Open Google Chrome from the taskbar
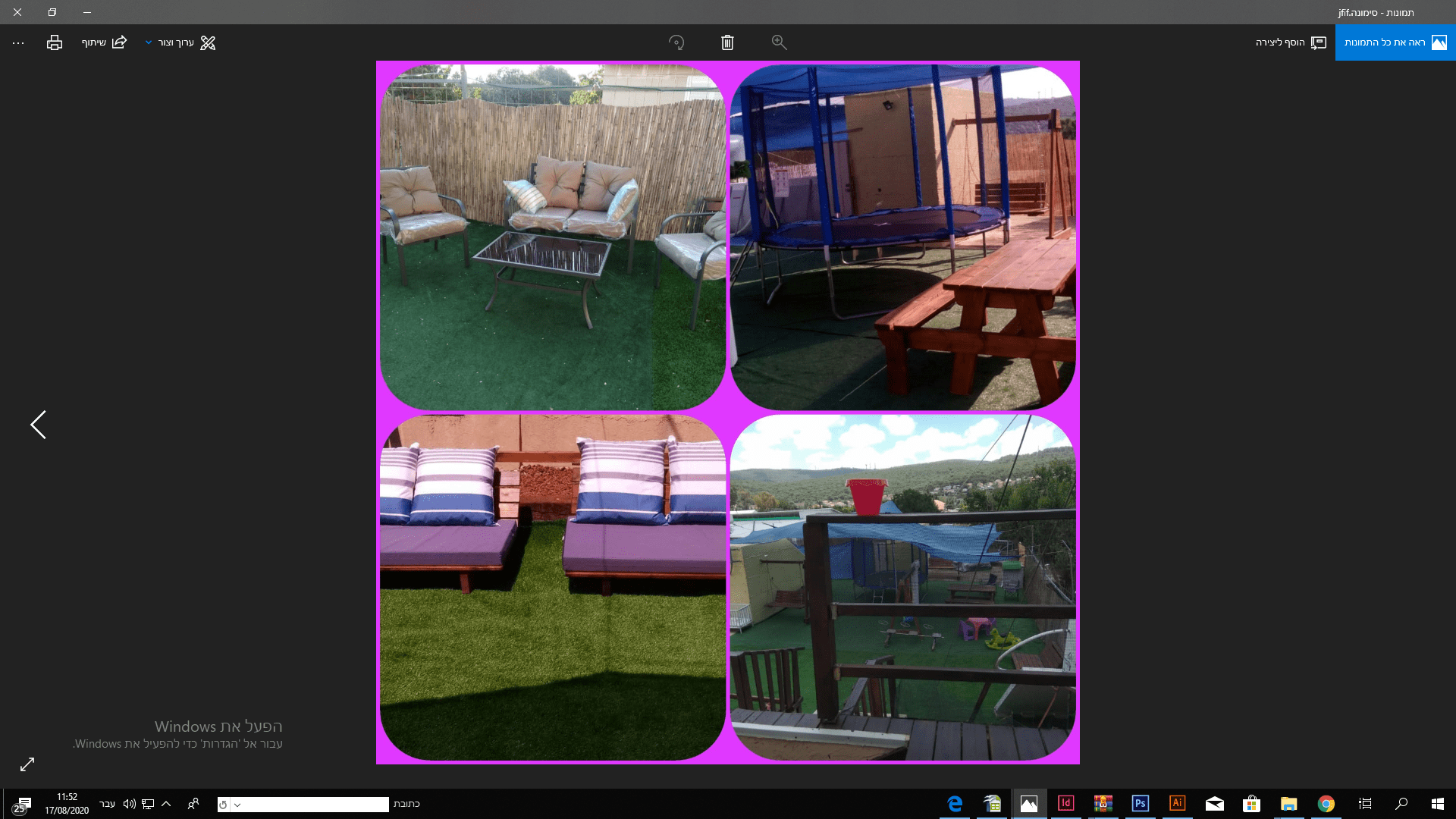 pyautogui.click(x=1326, y=804)
